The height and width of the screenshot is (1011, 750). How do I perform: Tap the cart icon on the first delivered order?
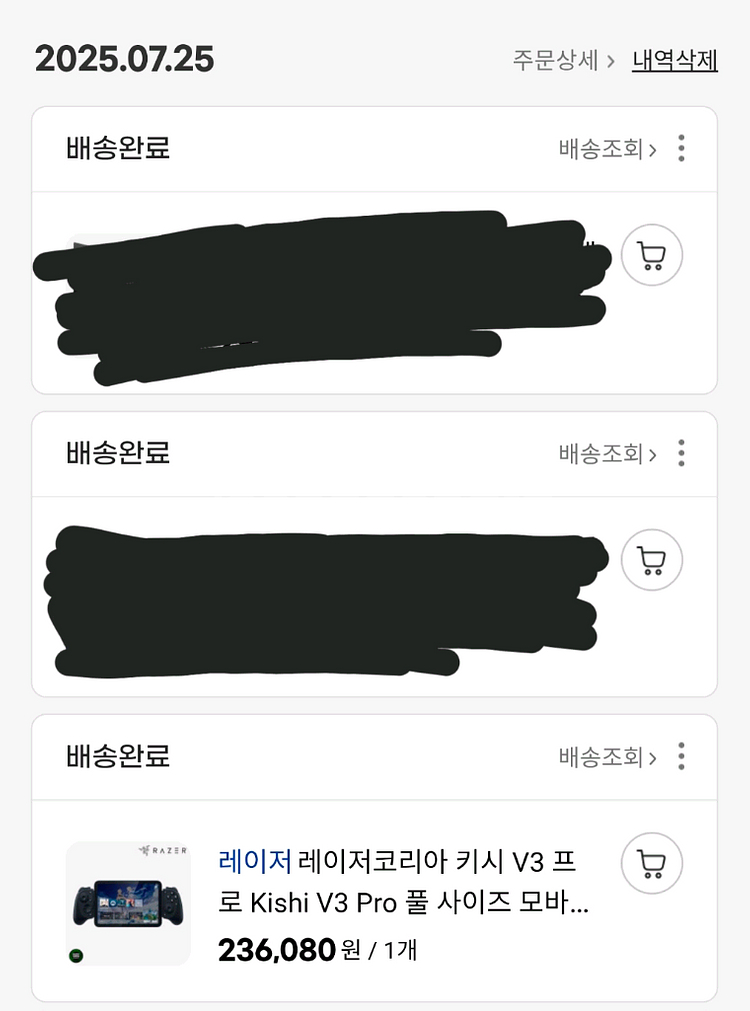(x=651, y=255)
